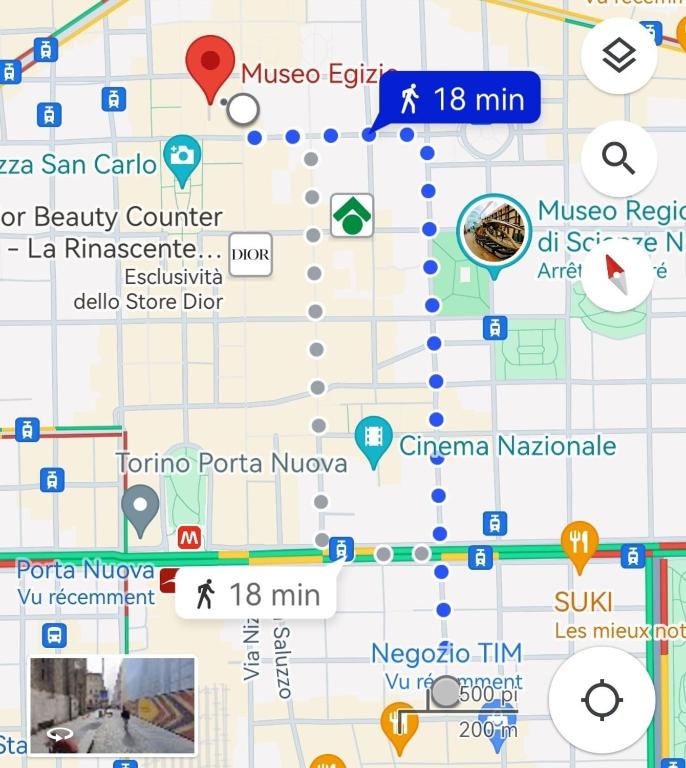Open the map layers selector

(x=619, y=57)
